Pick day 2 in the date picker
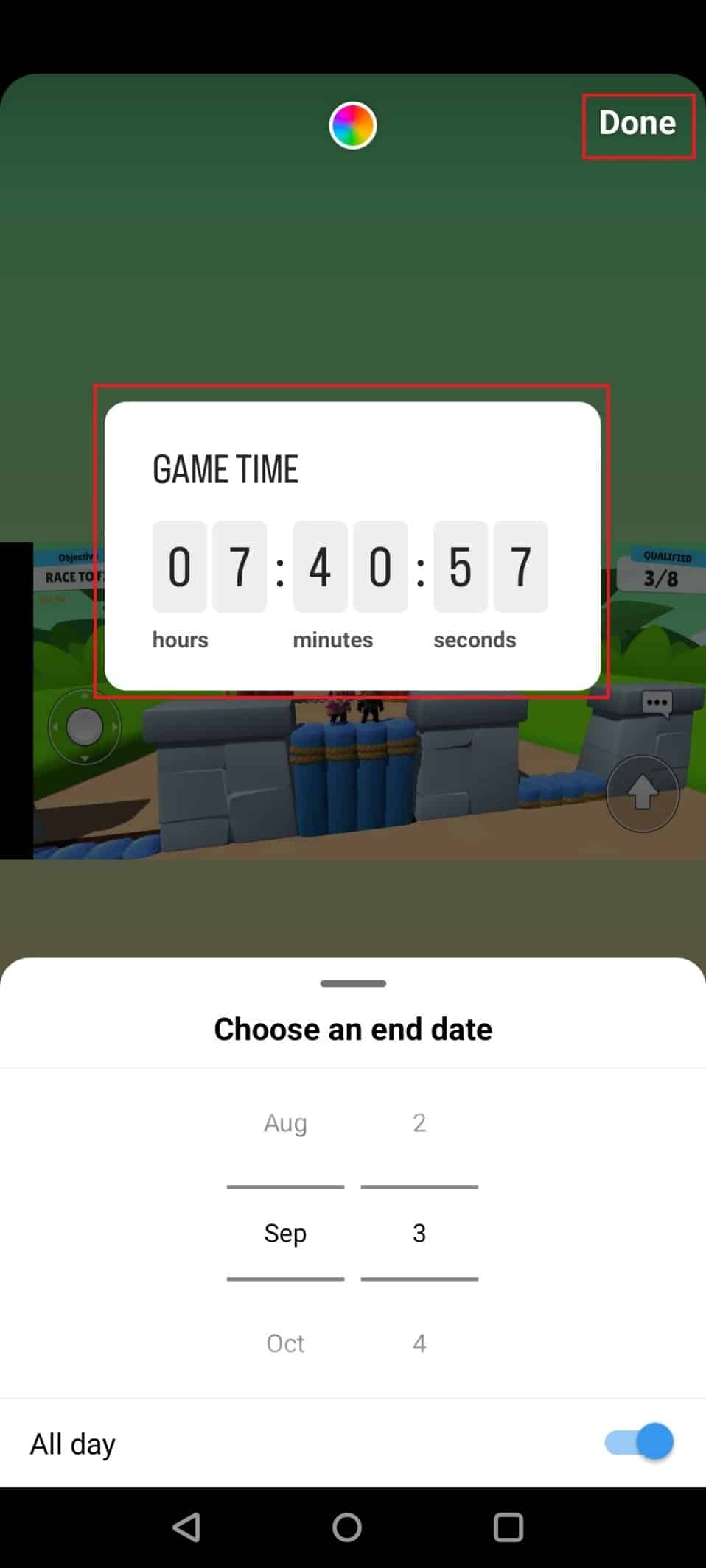706x1568 pixels. (x=419, y=1122)
